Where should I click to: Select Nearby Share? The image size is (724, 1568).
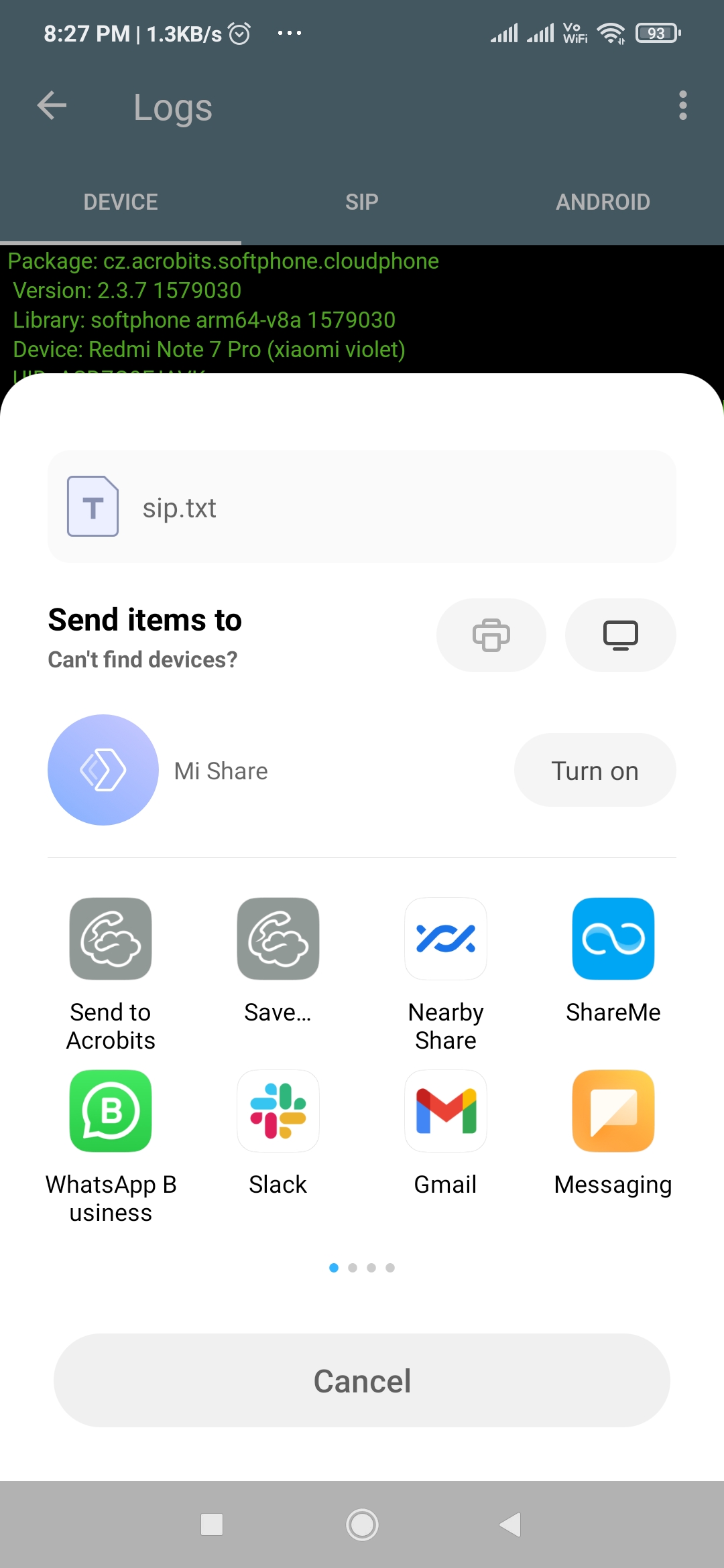pyautogui.click(x=446, y=975)
